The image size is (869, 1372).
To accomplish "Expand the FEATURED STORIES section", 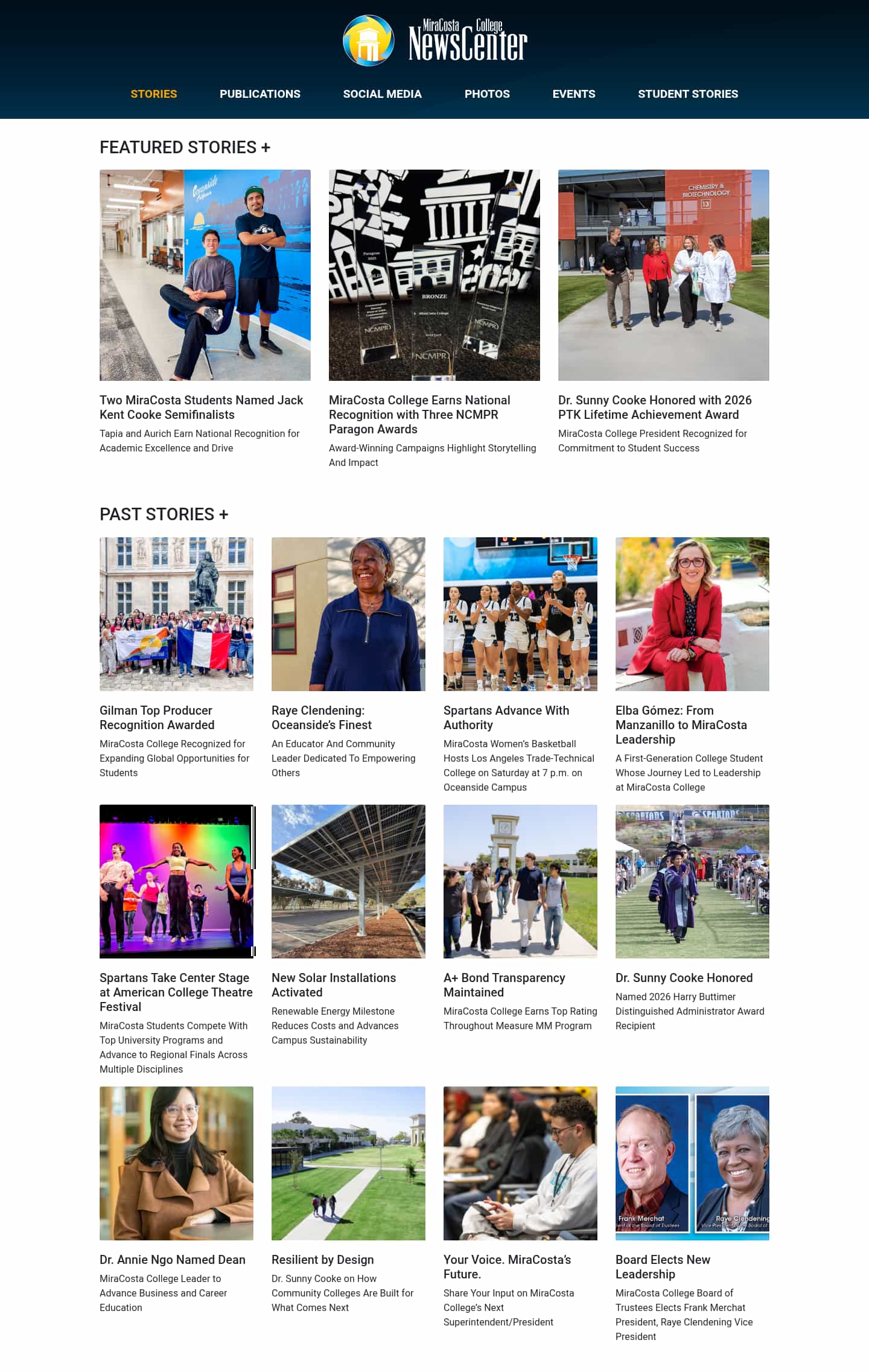I will click(185, 145).
